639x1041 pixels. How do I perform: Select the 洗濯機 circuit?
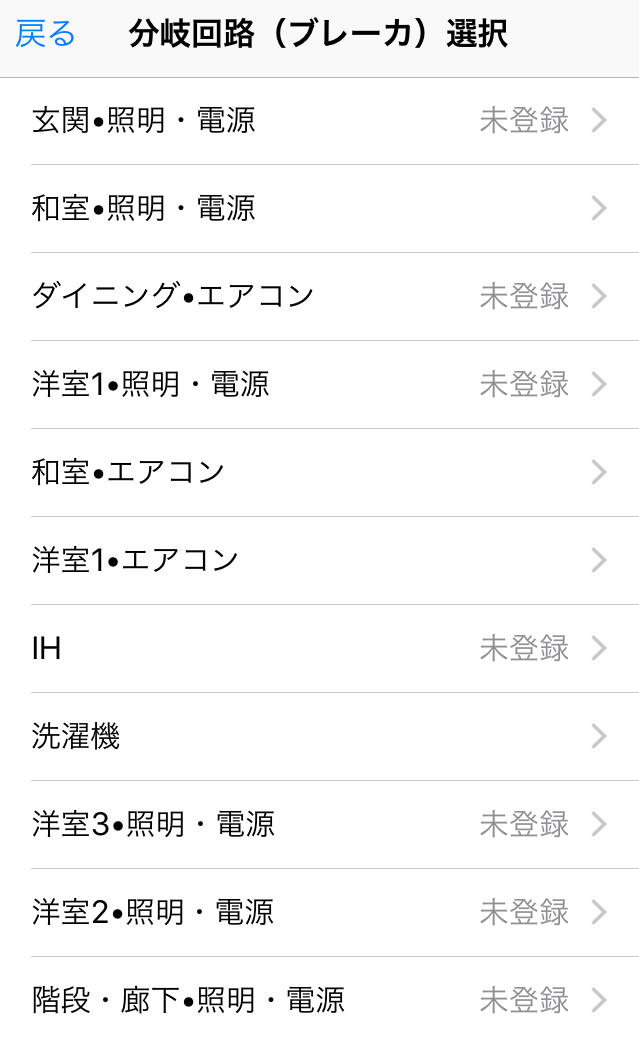pos(320,737)
